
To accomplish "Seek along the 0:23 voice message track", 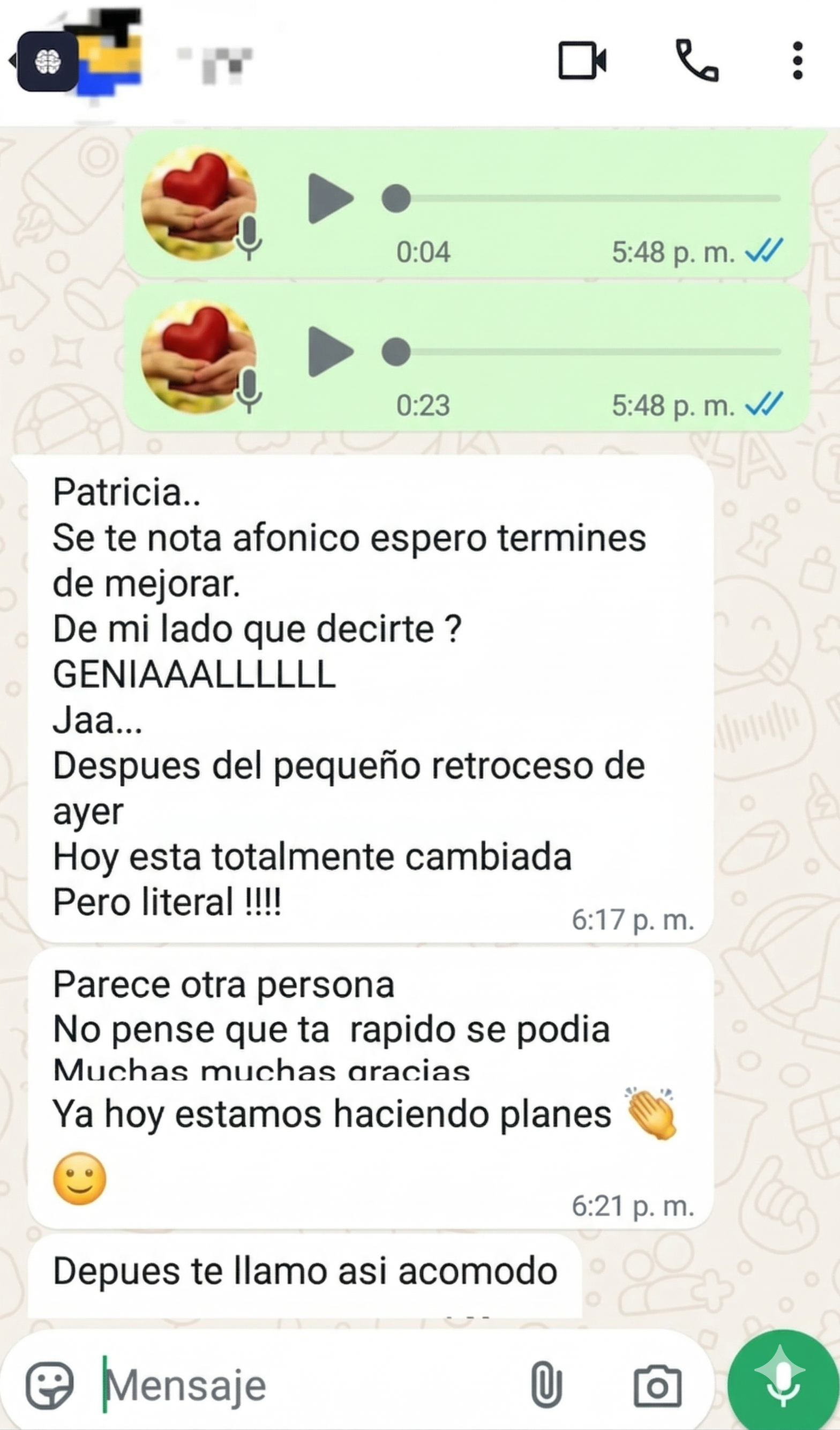I will pyautogui.click(x=590, y=351).
